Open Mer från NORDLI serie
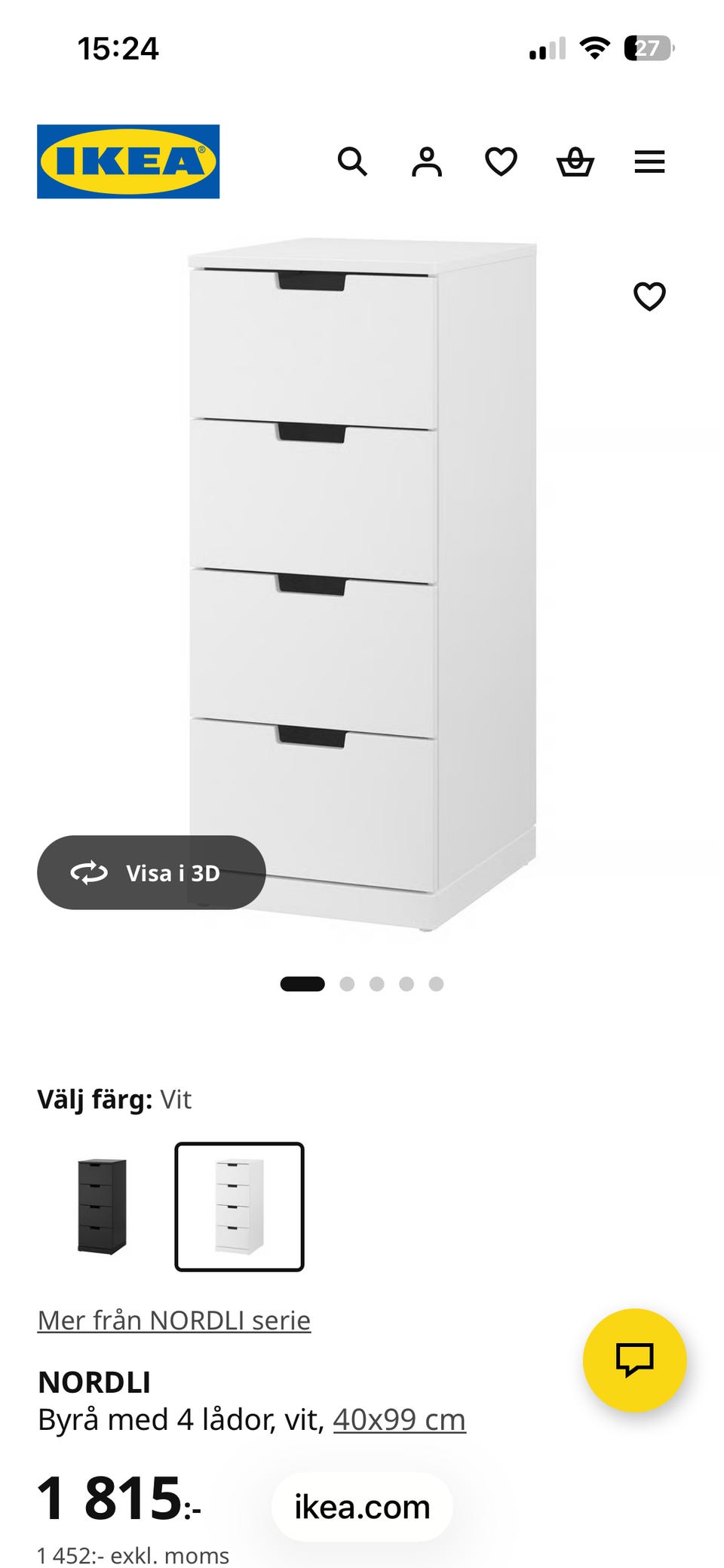Image resolution: width=724 pixels, height=1568 pixels. [x=173, y=1320]
